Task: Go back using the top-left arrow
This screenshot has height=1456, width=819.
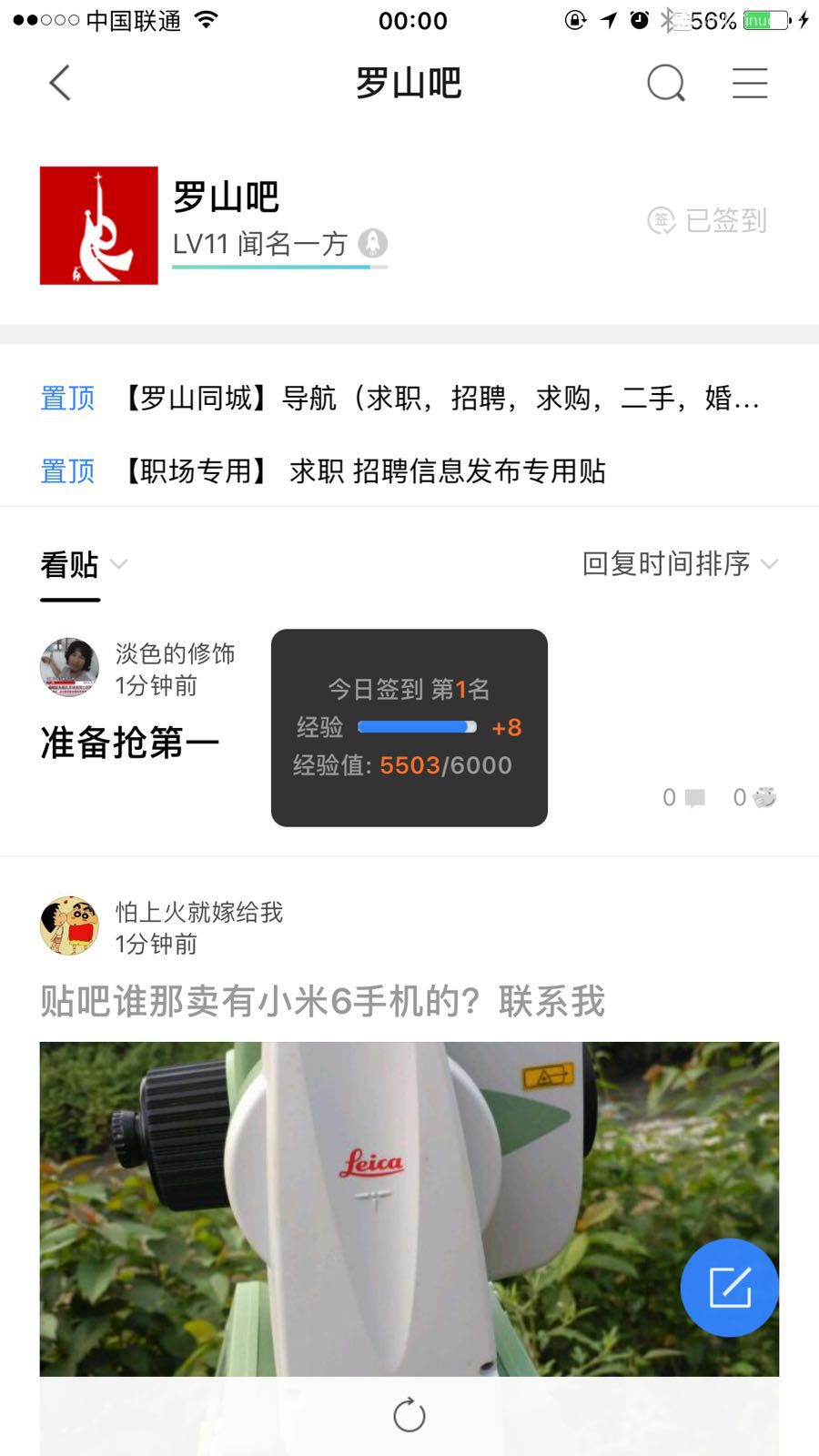Action: coord(59,84)
